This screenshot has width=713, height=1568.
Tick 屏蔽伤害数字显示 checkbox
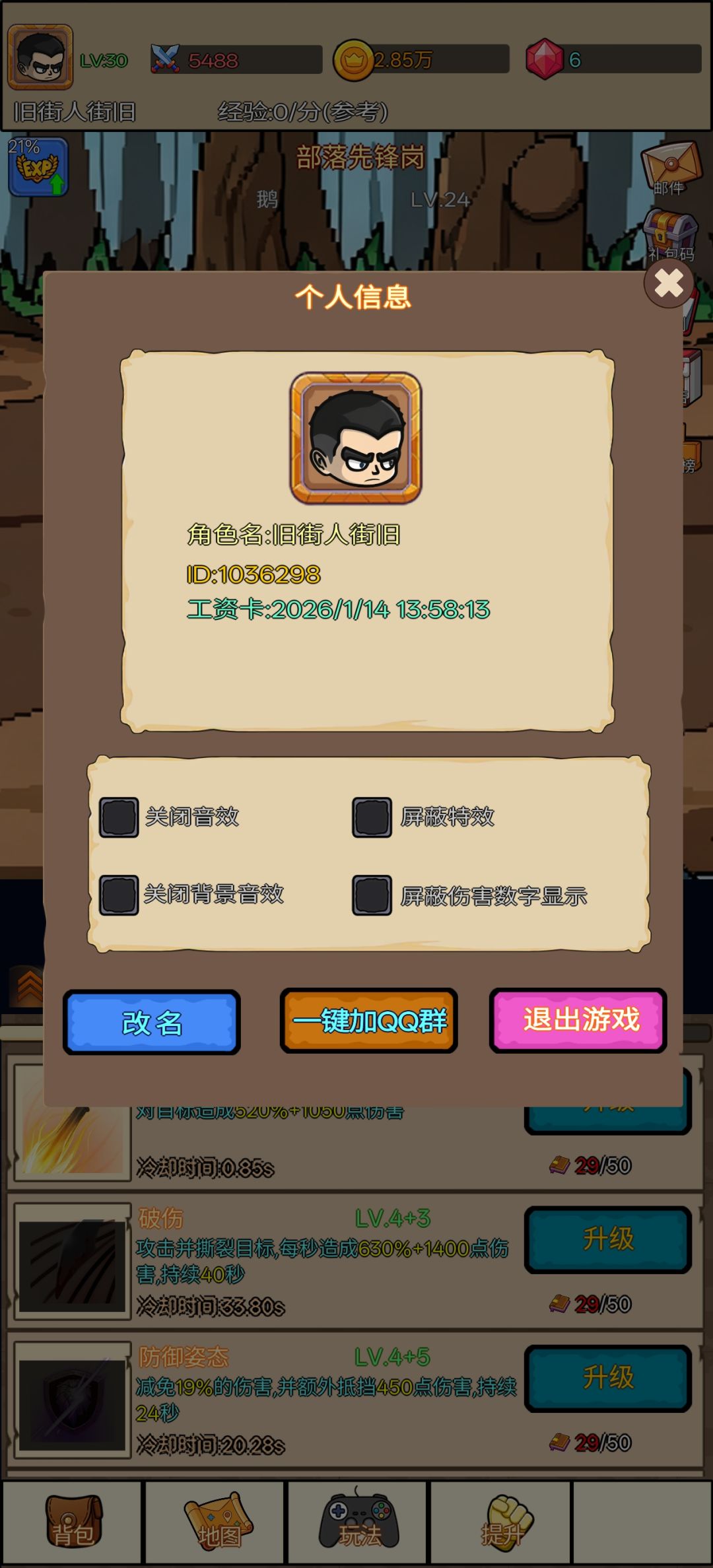(x=372, y=895)
